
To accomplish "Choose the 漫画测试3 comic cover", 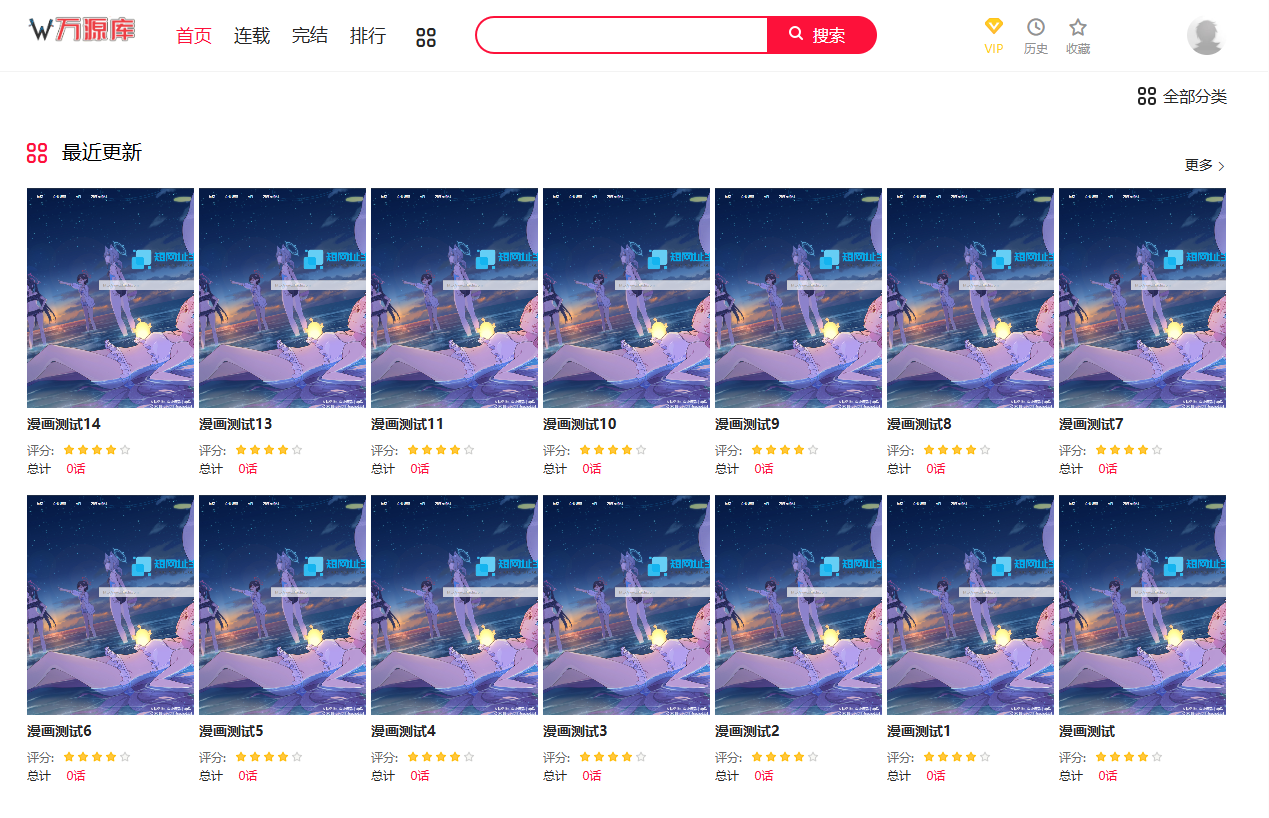I will click(626, 605).
